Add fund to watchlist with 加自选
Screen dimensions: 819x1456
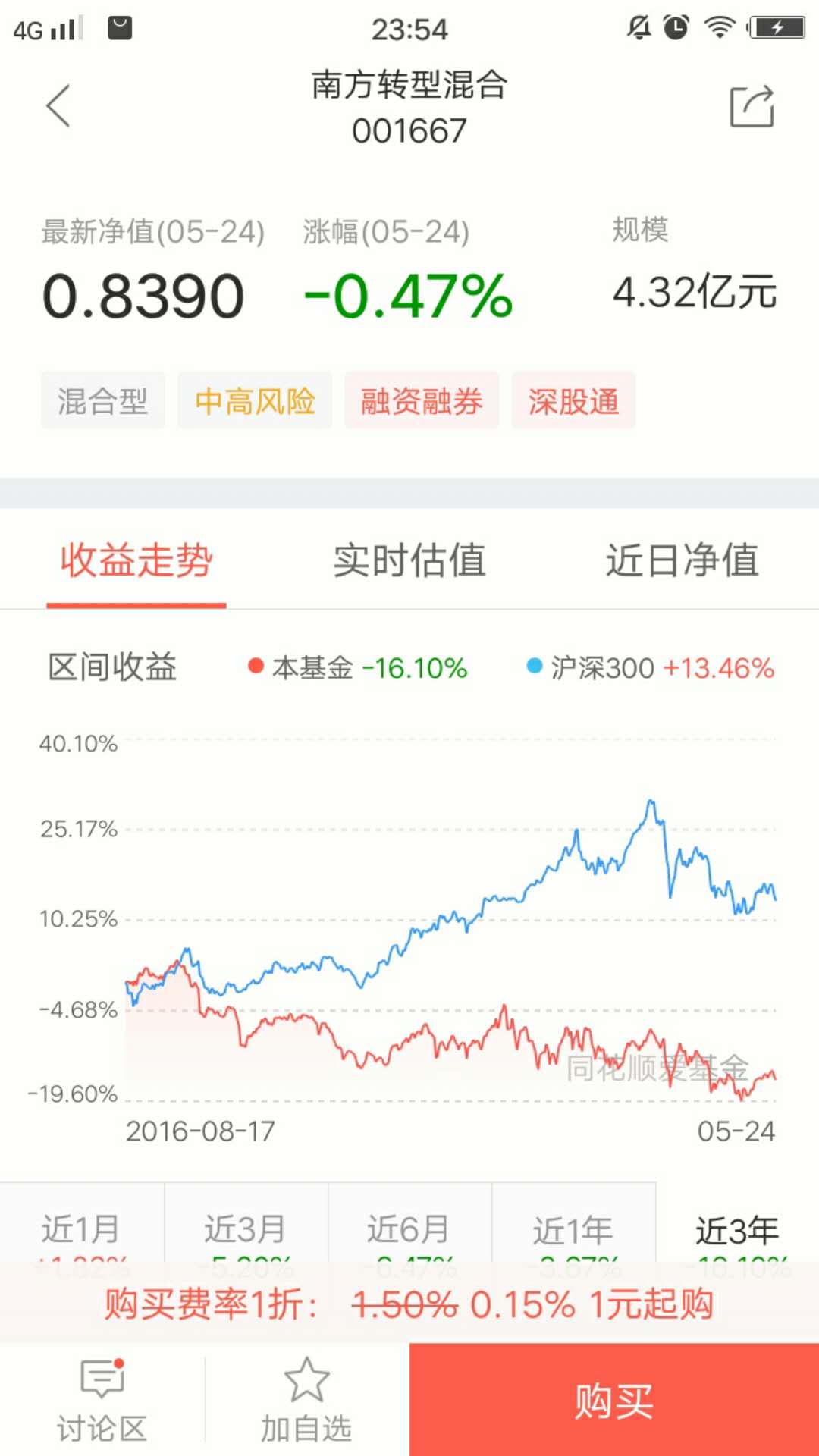(x=306, y=1400)
